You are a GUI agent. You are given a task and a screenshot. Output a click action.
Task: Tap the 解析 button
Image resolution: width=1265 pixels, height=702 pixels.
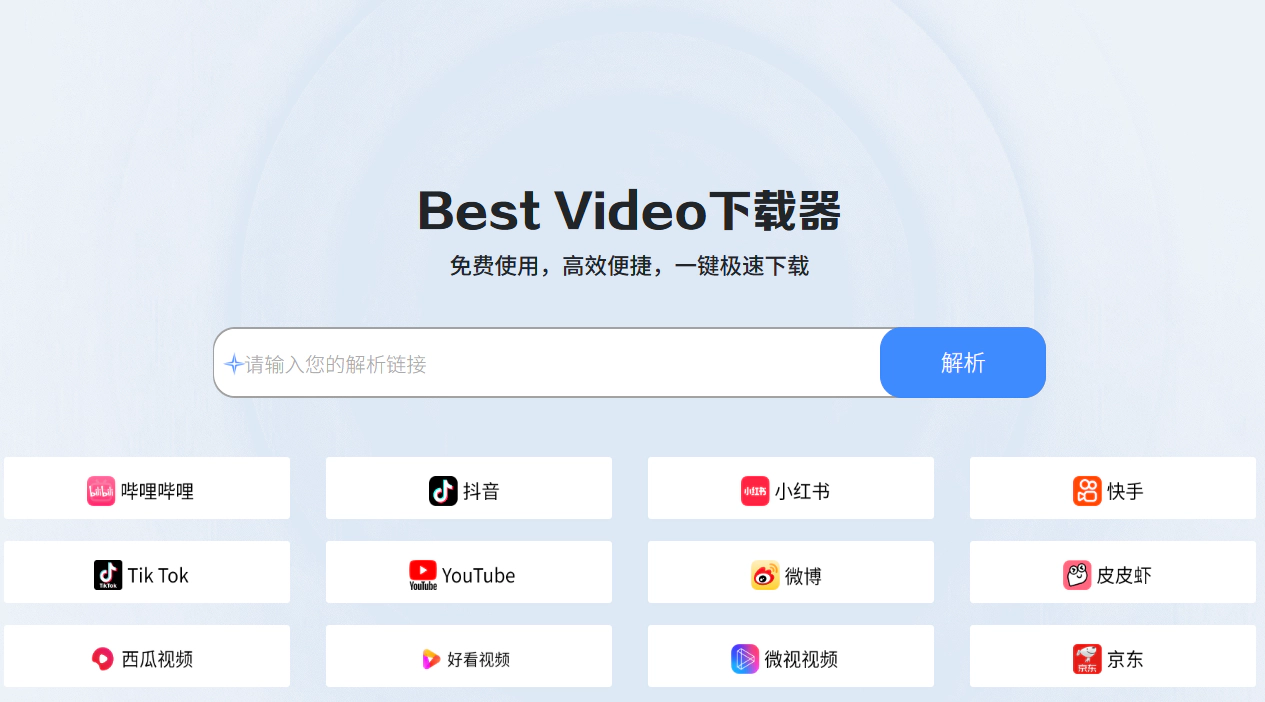click(962, 363)
